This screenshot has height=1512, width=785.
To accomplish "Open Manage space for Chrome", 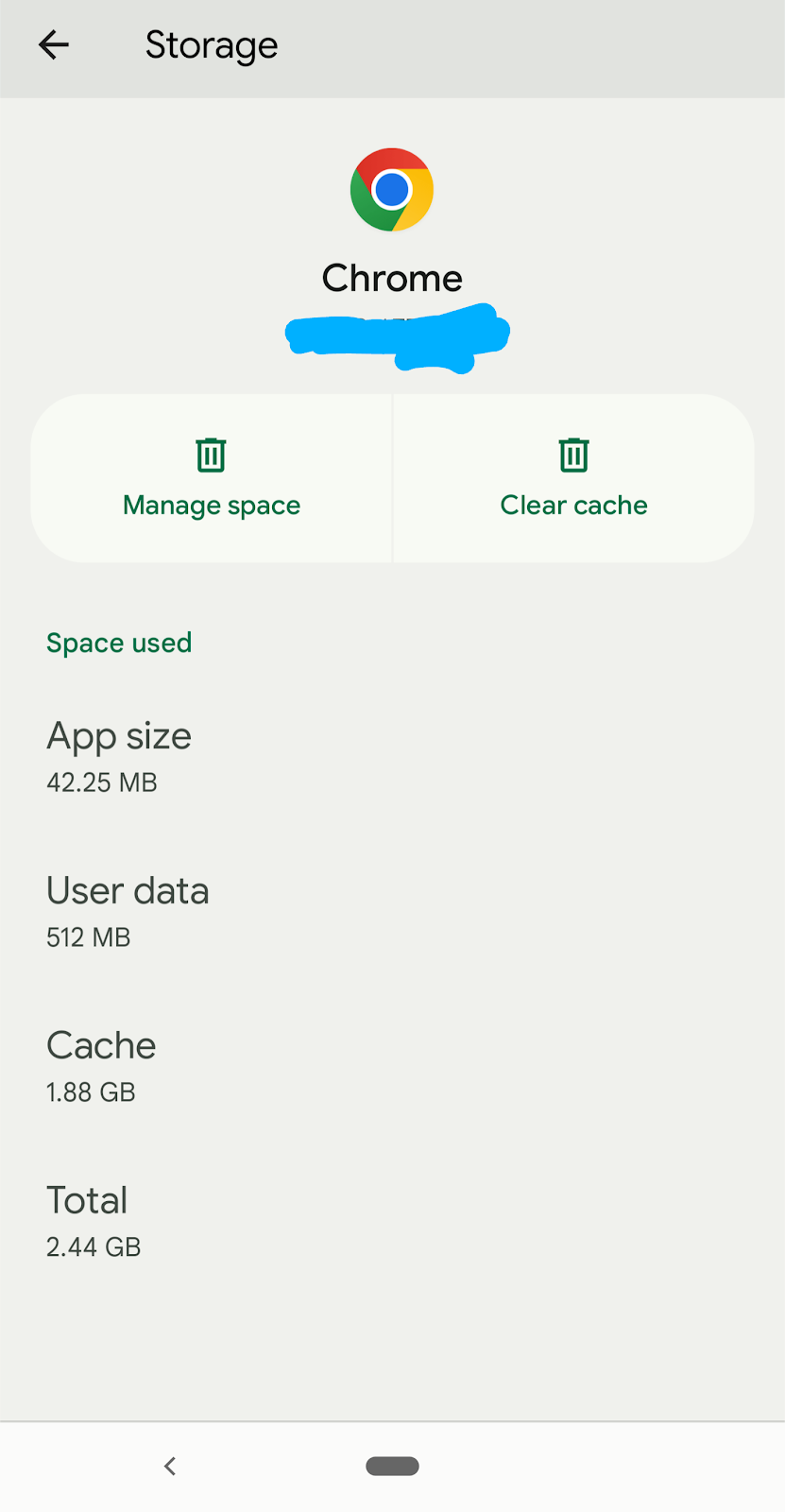I will point(212,478).
